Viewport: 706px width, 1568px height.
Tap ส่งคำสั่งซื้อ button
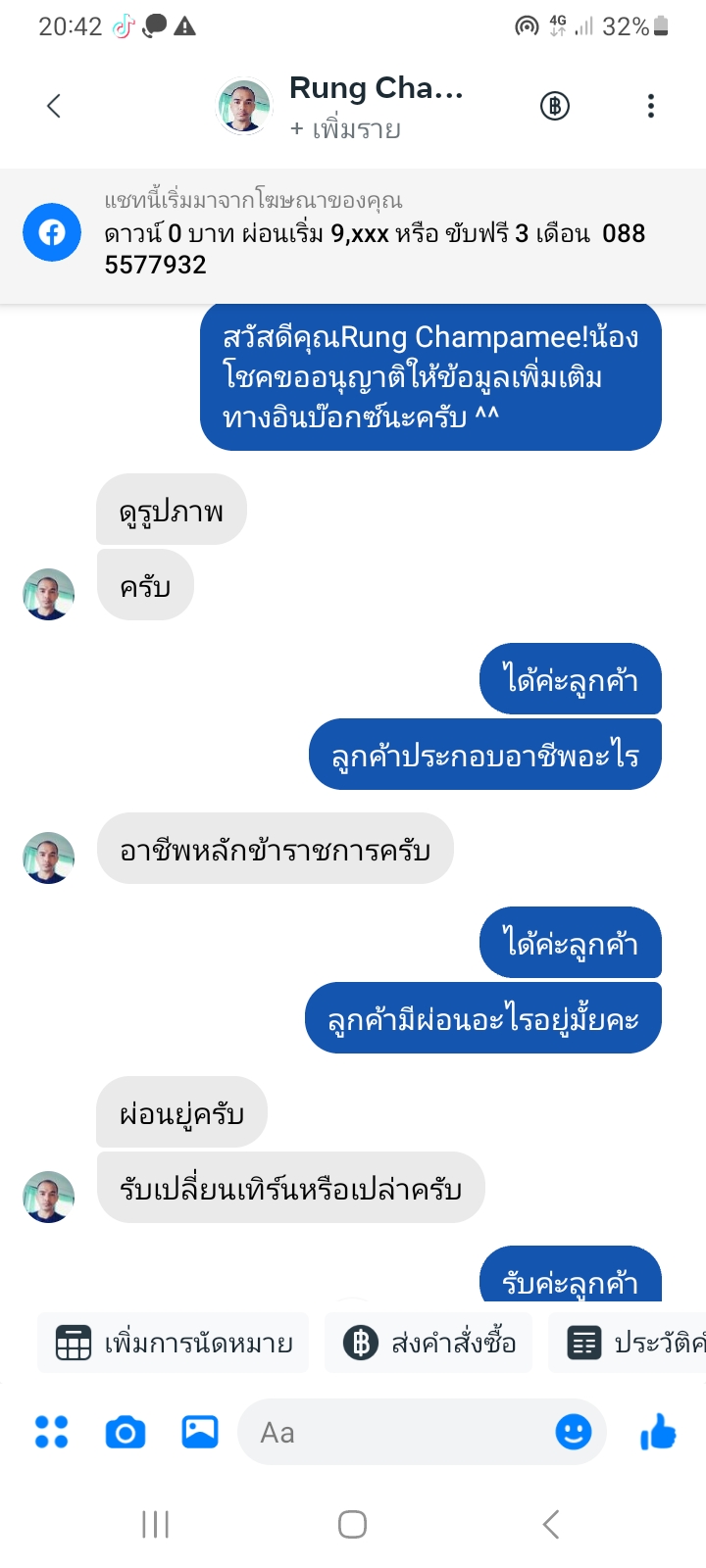(429, 1343)
